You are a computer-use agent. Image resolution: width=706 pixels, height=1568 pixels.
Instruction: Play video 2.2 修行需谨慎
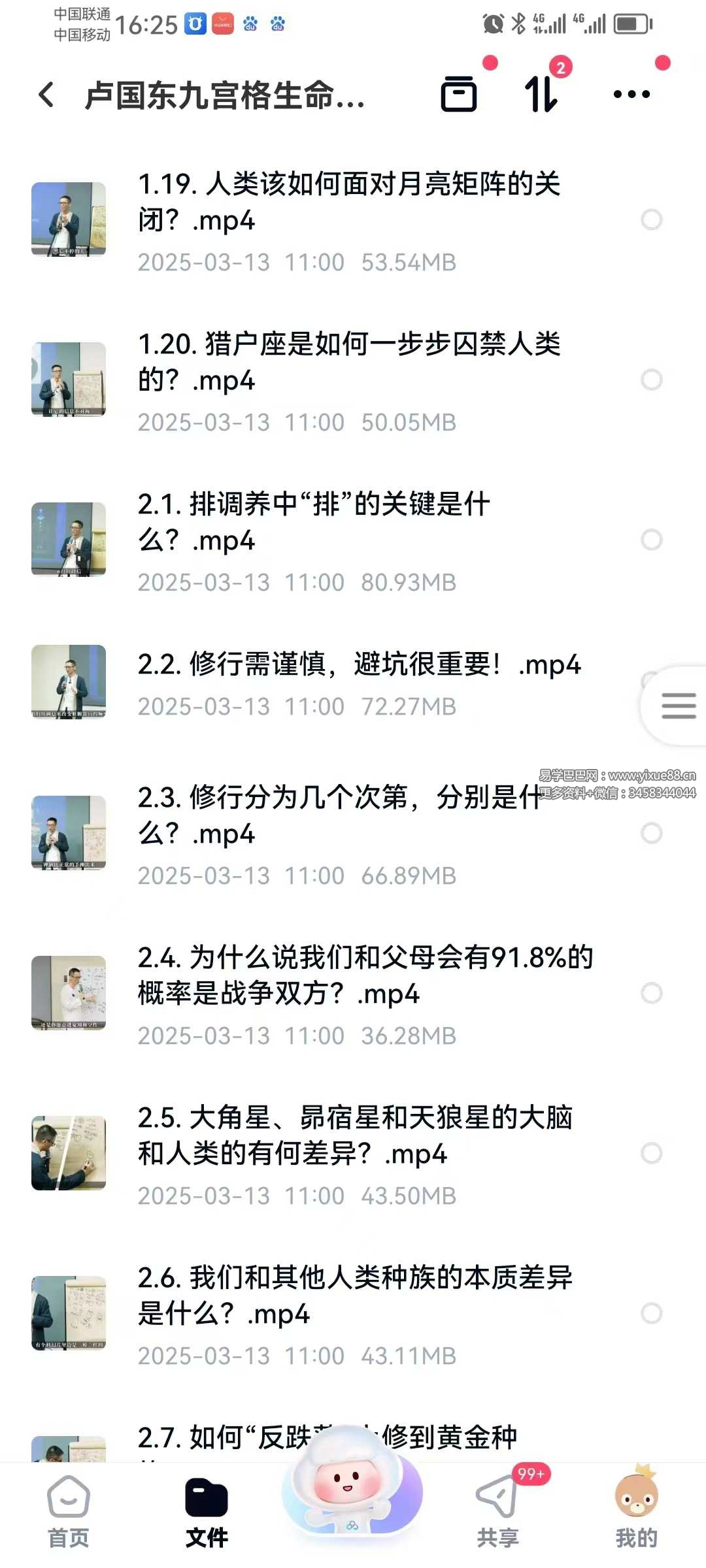[x=358, y=665]
